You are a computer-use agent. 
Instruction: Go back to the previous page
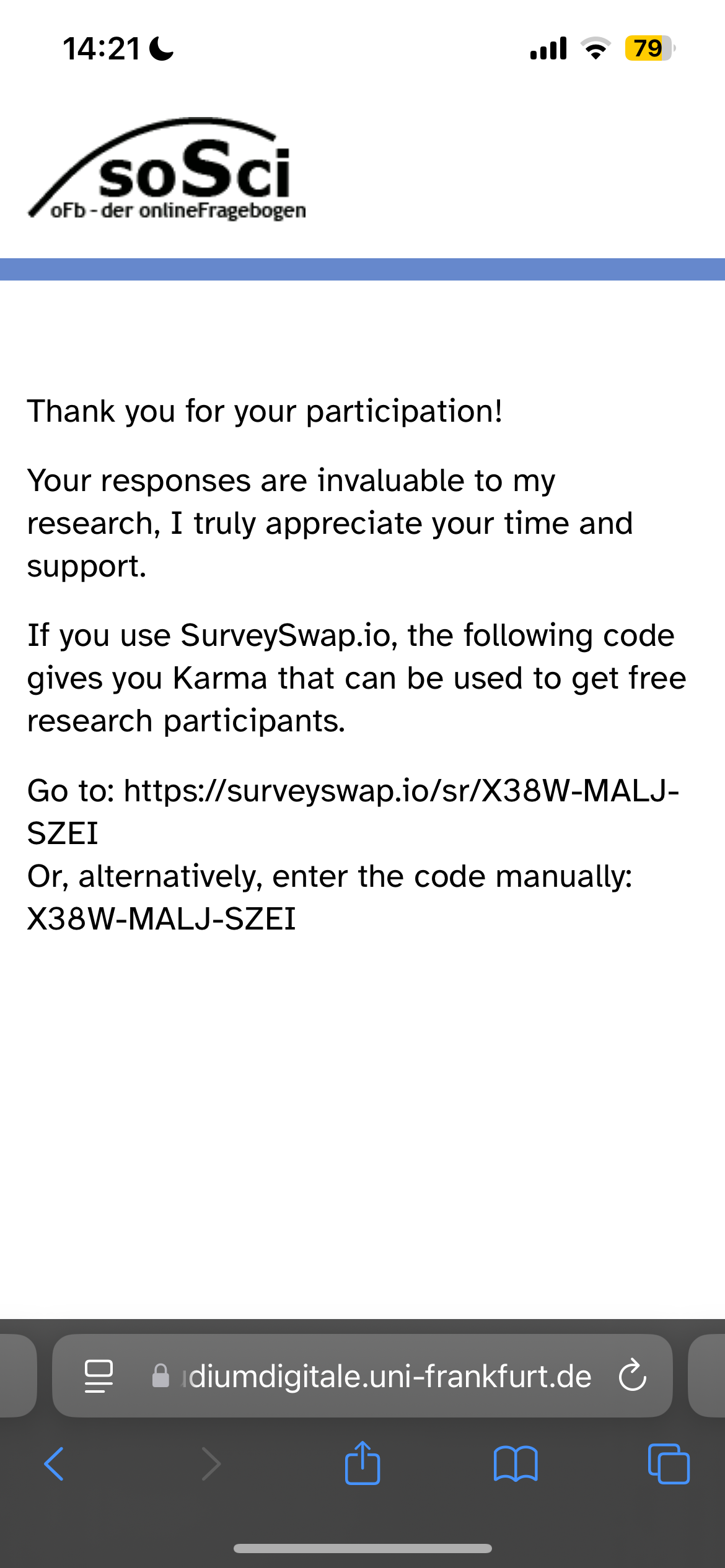pos(54,1464)
